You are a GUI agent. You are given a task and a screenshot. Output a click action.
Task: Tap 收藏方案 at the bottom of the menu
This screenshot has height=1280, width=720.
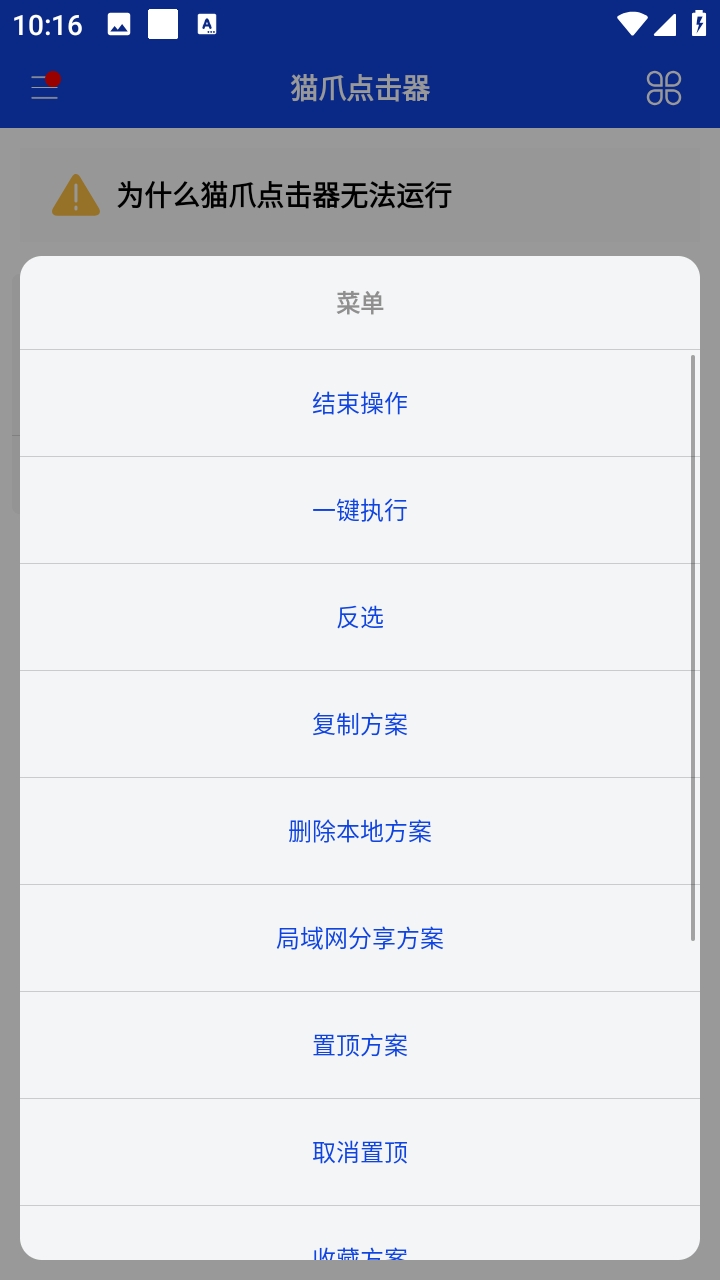pos(360,1253)
